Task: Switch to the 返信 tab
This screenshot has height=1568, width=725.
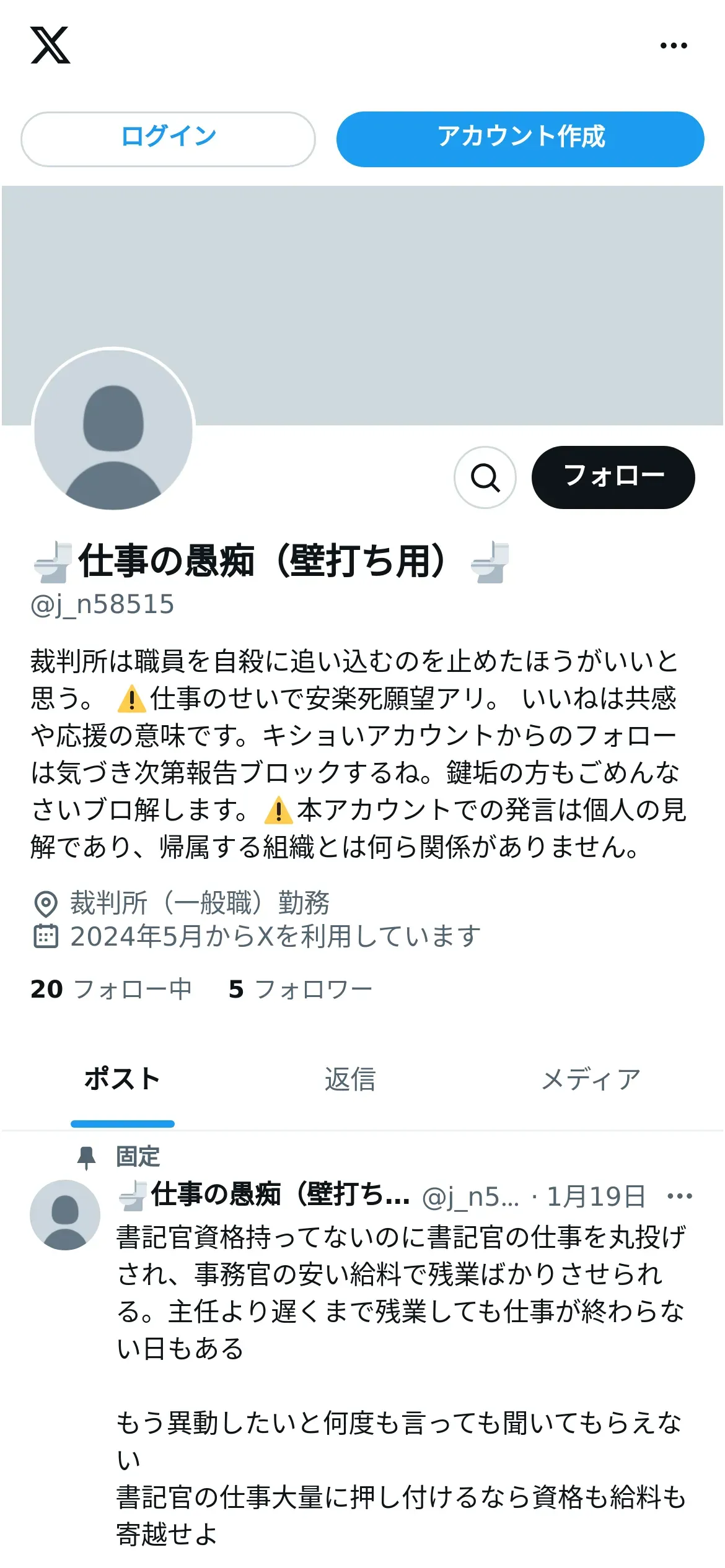Action: (350, 1080)
